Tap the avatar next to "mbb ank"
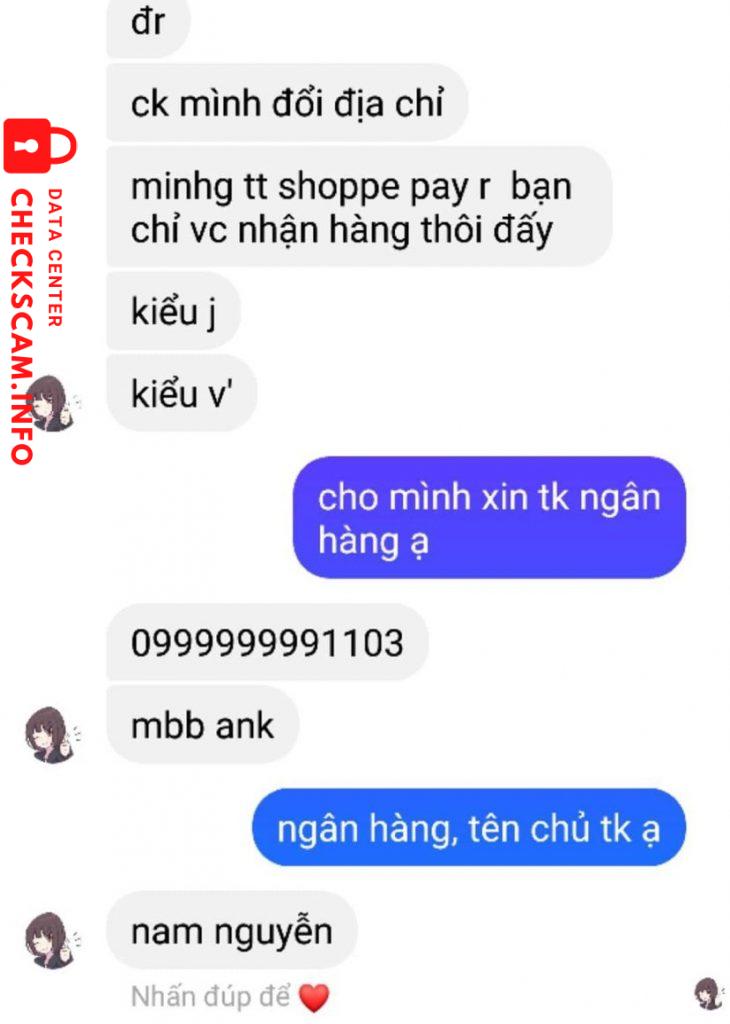 pyautogui.click(x=50, y=735)
